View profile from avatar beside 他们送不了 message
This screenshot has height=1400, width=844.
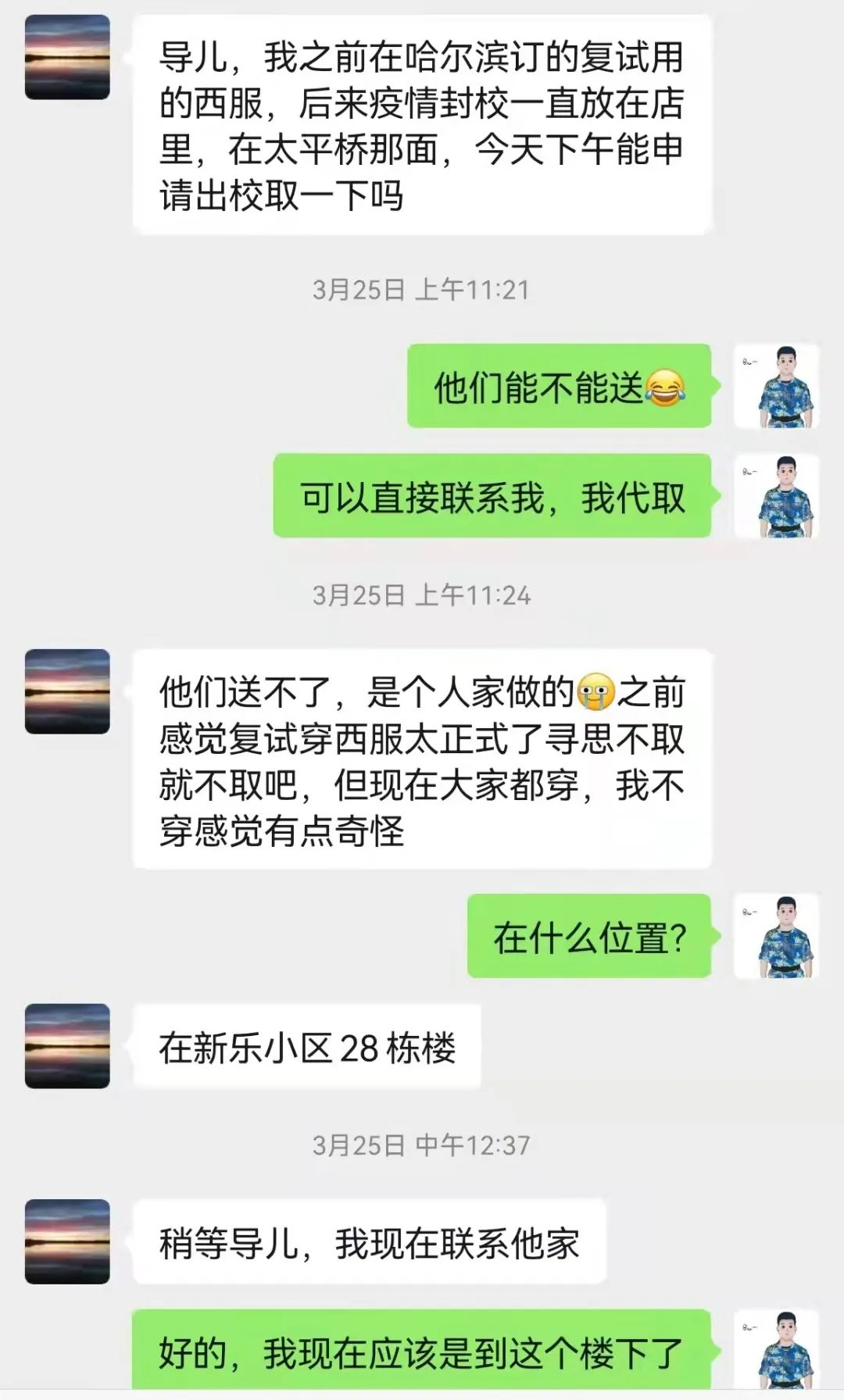(67, 691)
